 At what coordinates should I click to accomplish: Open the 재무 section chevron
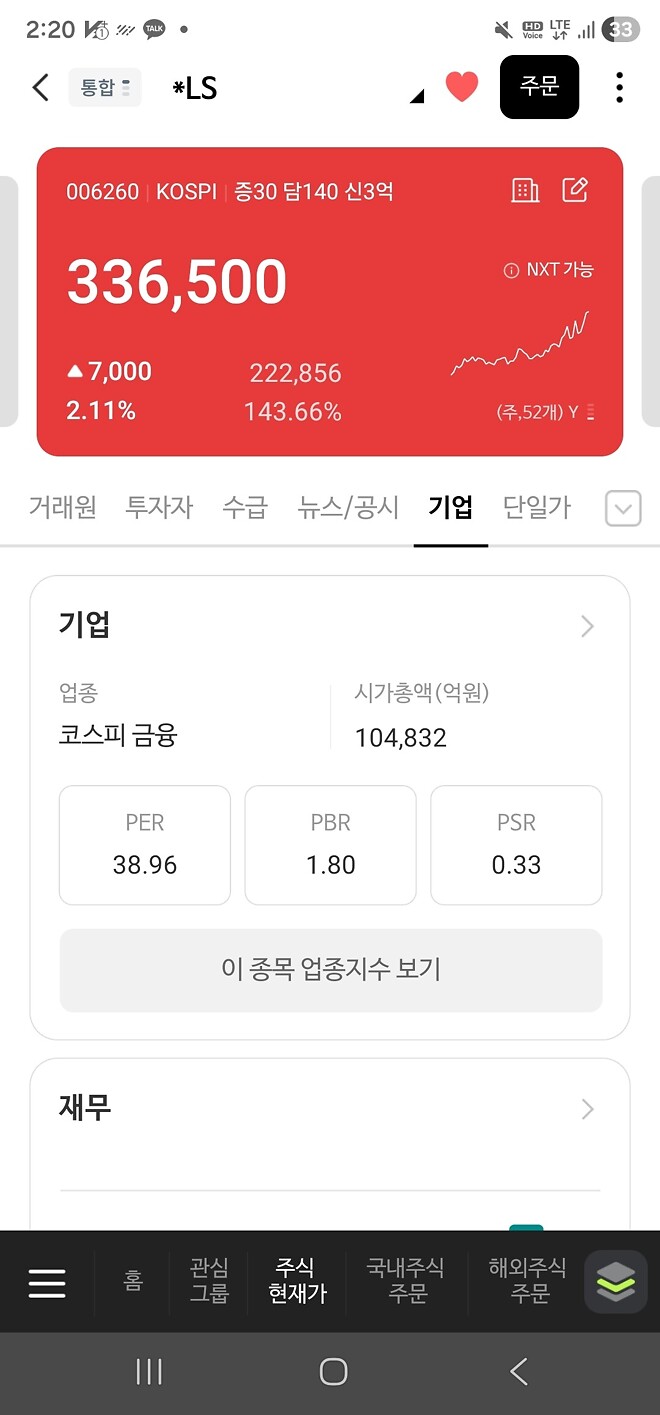click(588, 1109)
